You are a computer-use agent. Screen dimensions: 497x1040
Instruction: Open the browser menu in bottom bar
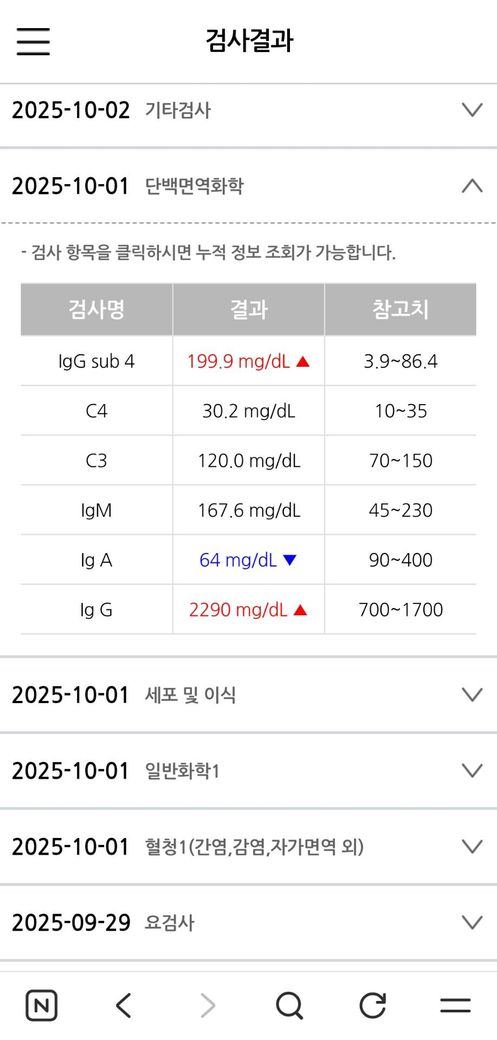point(456,1006)
